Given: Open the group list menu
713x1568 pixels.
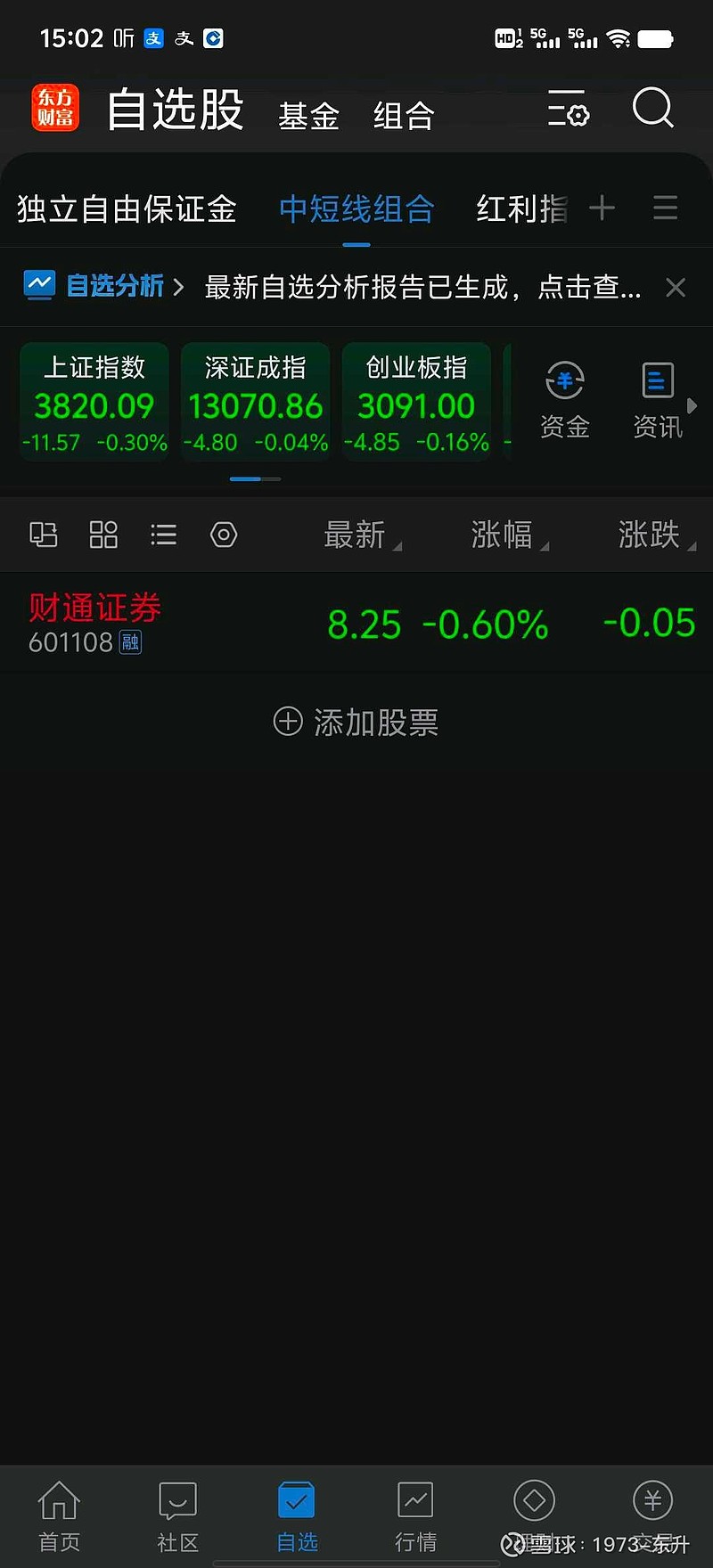Looking at the screenshot, I should tap(665, 208).
